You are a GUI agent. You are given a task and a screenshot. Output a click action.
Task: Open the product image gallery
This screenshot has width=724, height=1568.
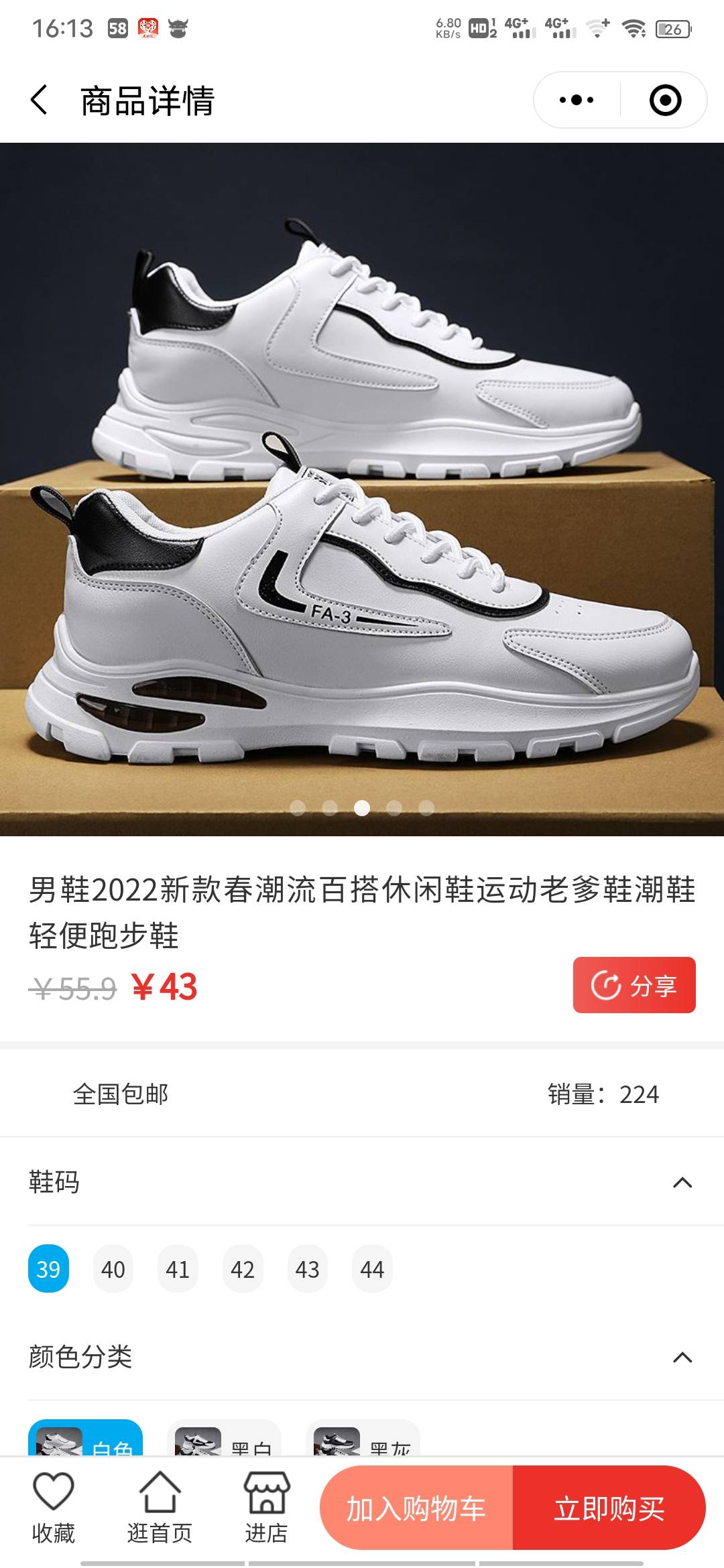click(362, 489)
